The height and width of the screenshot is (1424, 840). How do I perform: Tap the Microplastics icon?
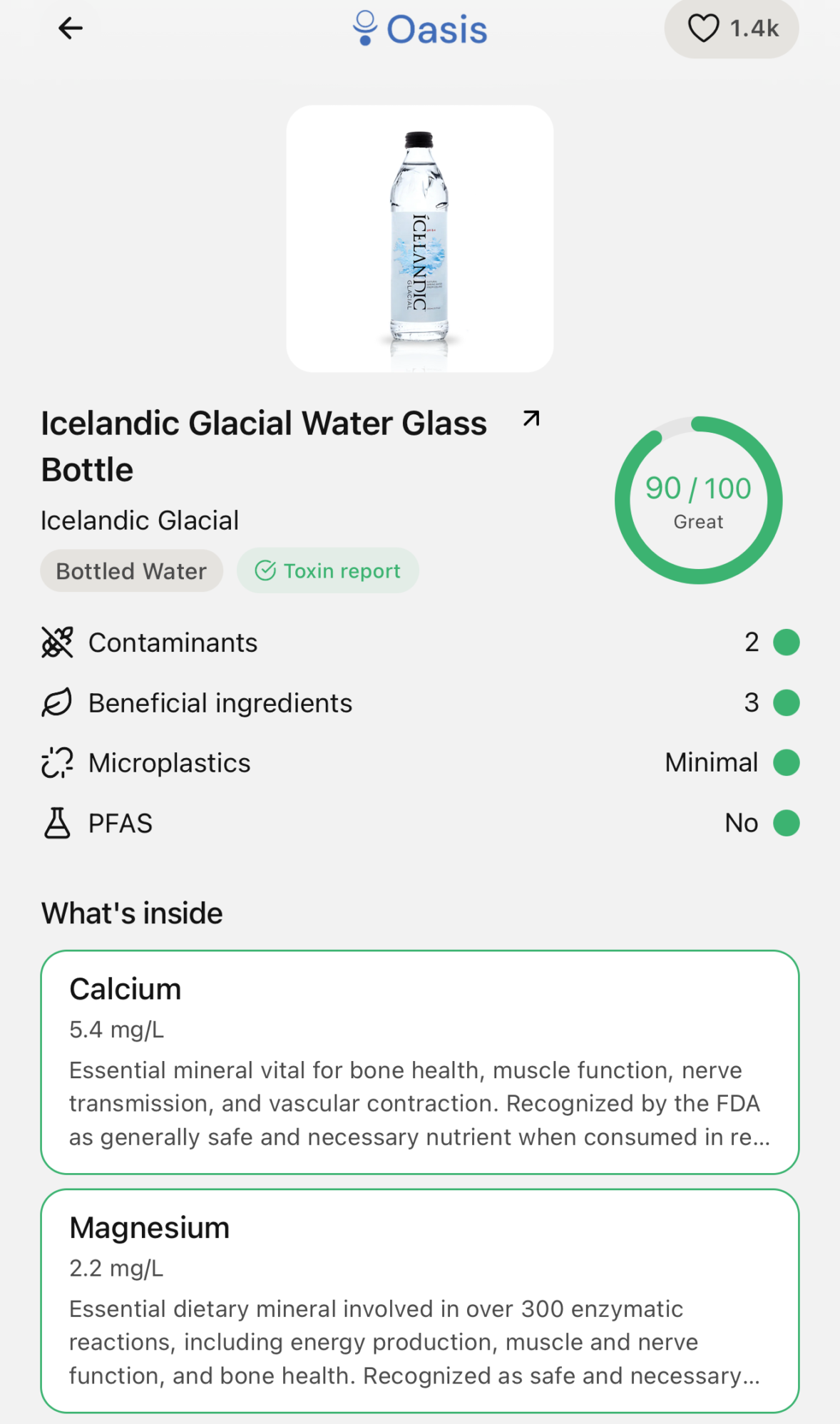point(57,762)
